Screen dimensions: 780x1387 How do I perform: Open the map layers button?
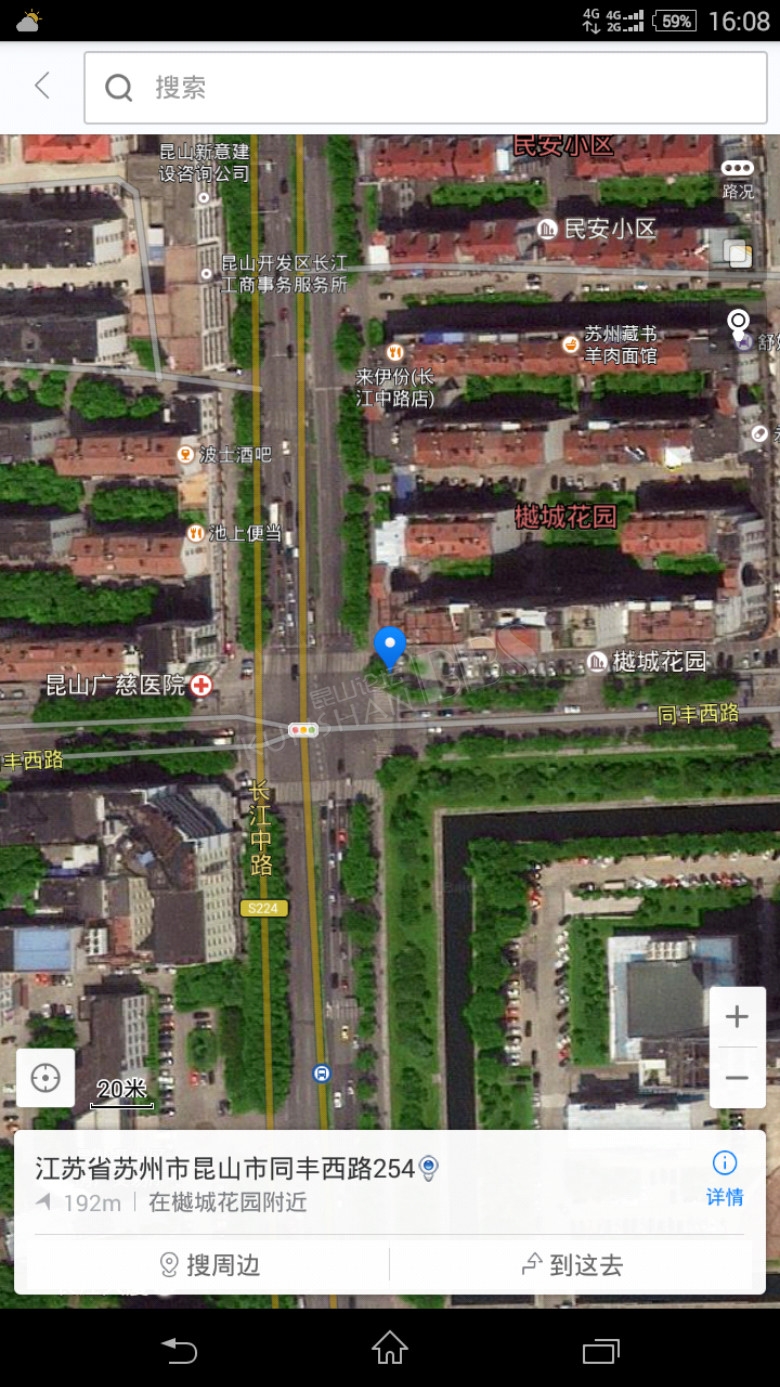[x=738, y=253]
